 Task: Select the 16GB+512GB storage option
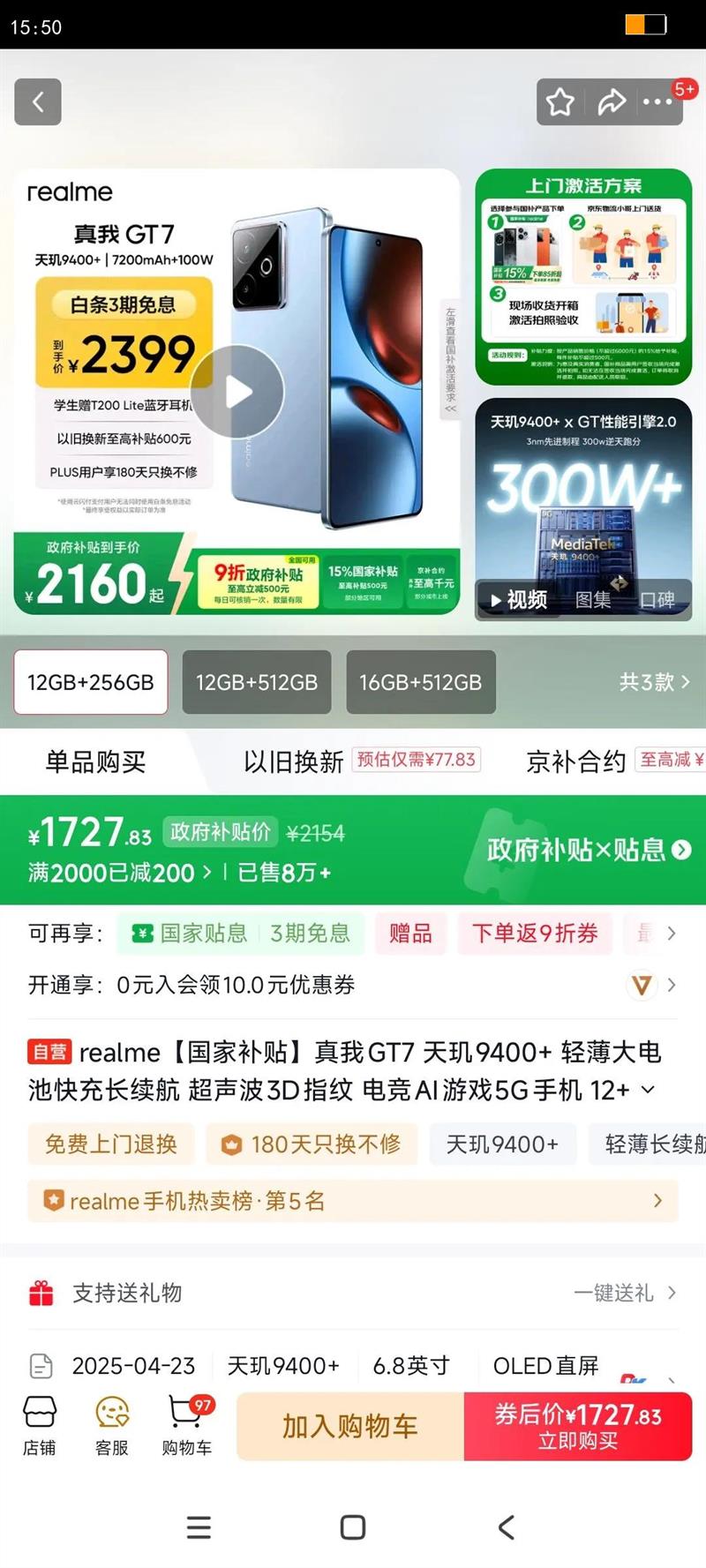tap(421, 681)
